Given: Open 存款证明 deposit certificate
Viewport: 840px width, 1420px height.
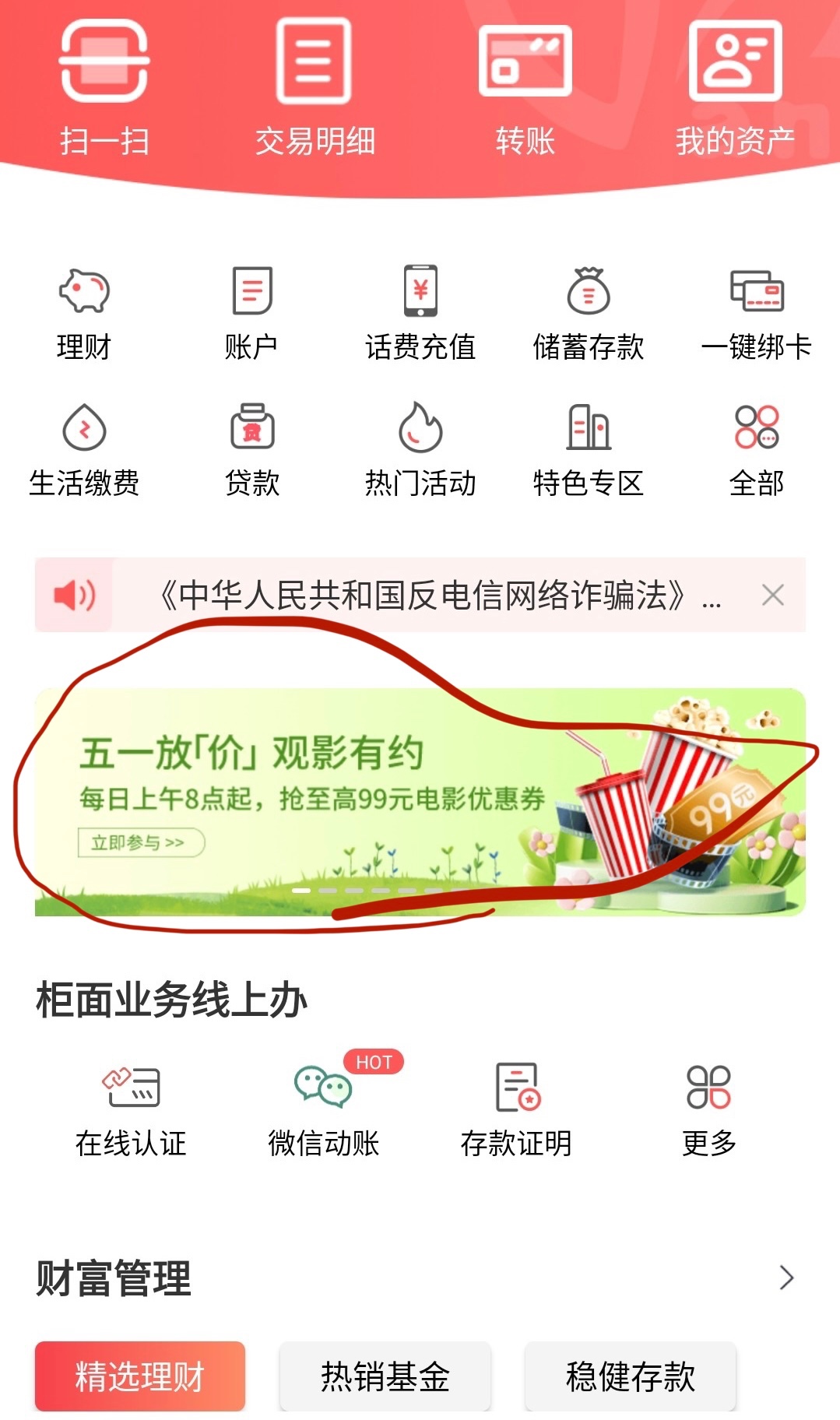Looking at the screenshot, I should (516, 1109).
